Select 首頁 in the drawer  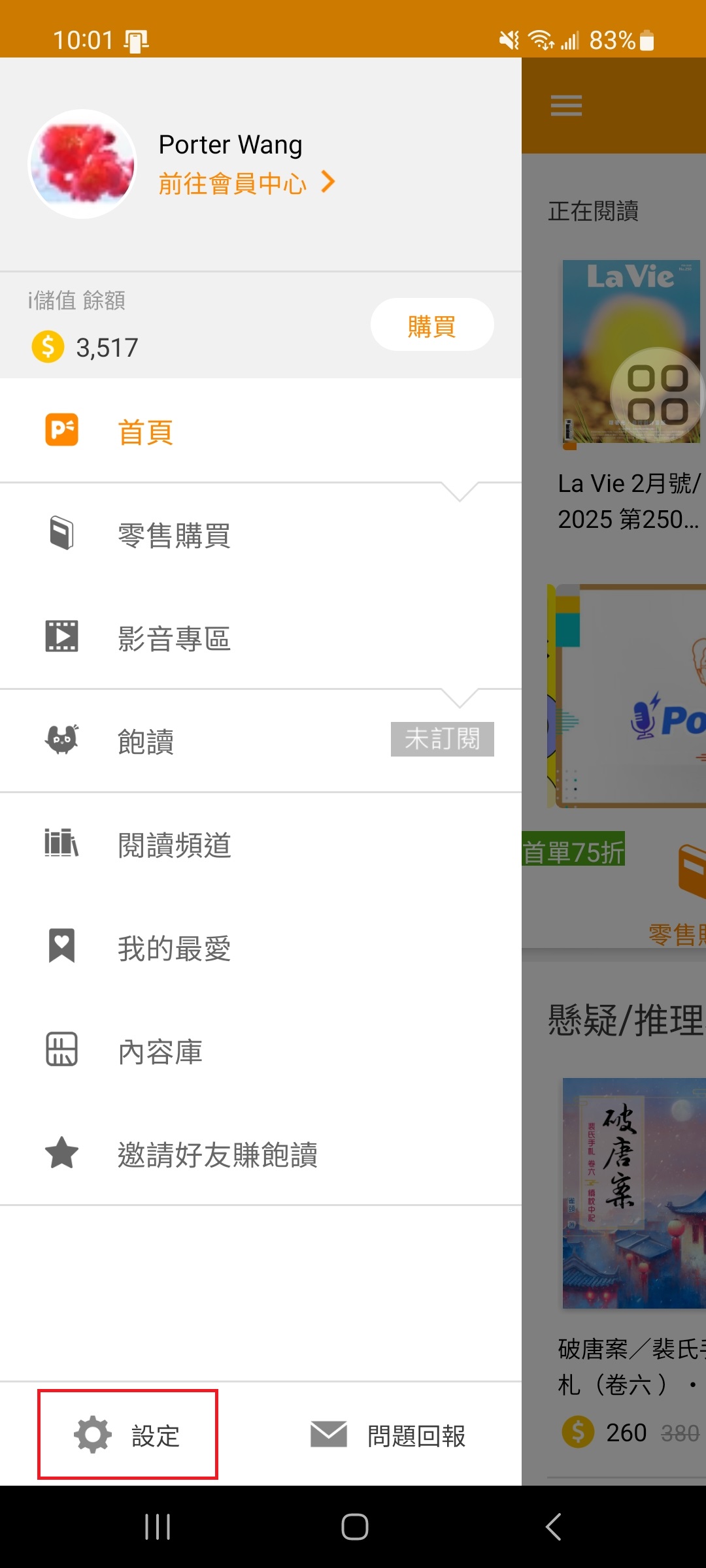[x=145, y=432]
